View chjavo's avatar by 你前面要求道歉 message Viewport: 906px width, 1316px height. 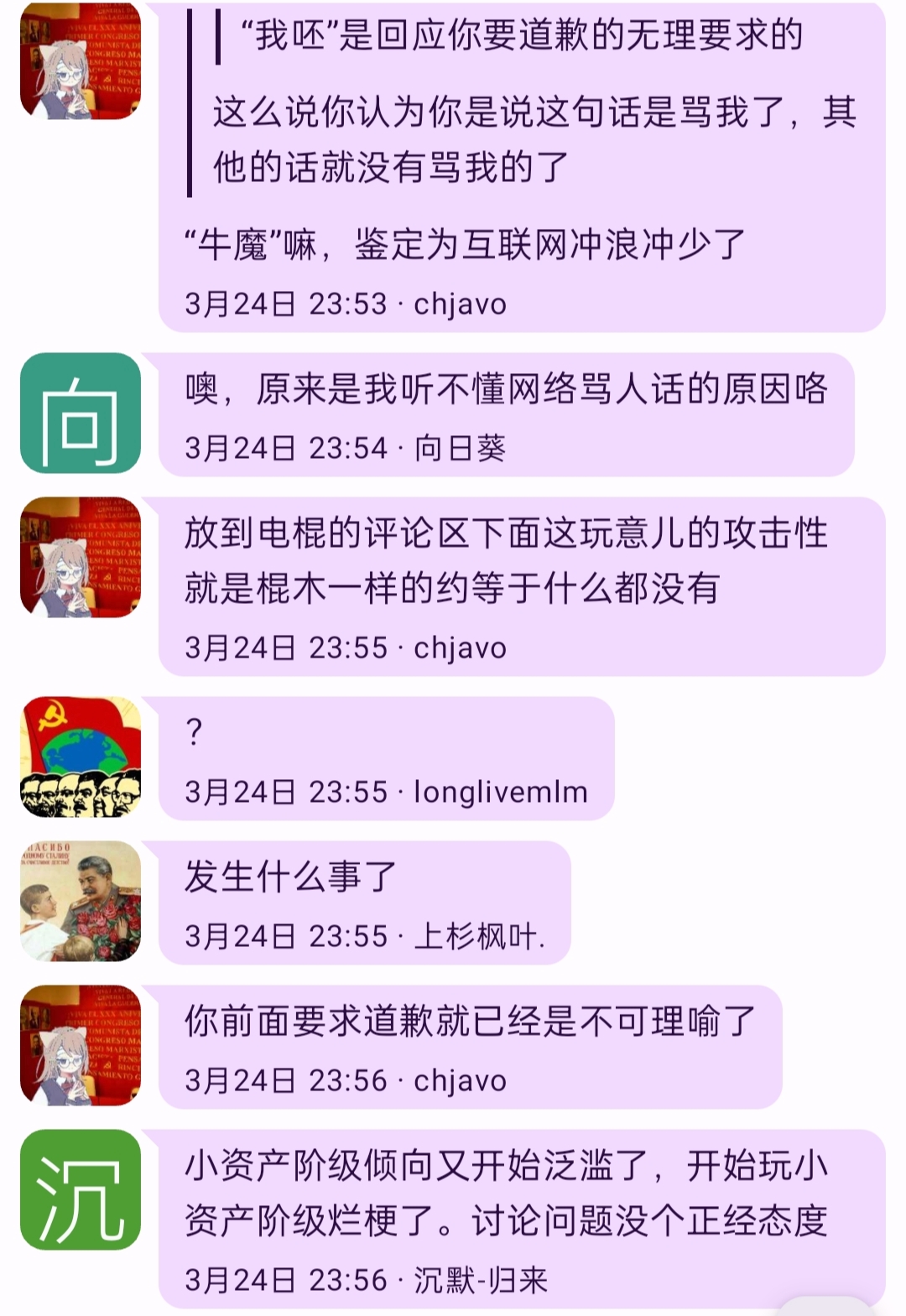pos(81,1046)
